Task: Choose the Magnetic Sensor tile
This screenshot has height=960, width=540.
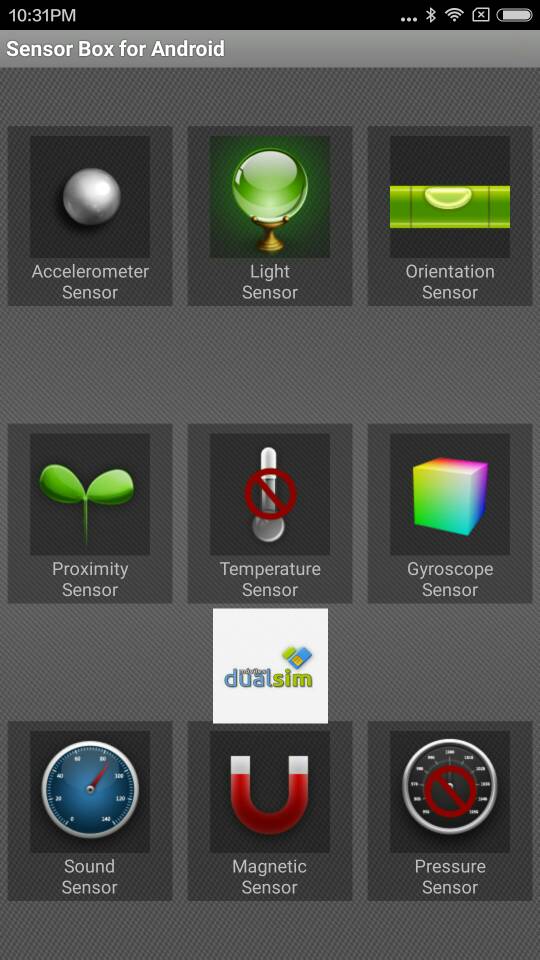Action: coord(270,811)
